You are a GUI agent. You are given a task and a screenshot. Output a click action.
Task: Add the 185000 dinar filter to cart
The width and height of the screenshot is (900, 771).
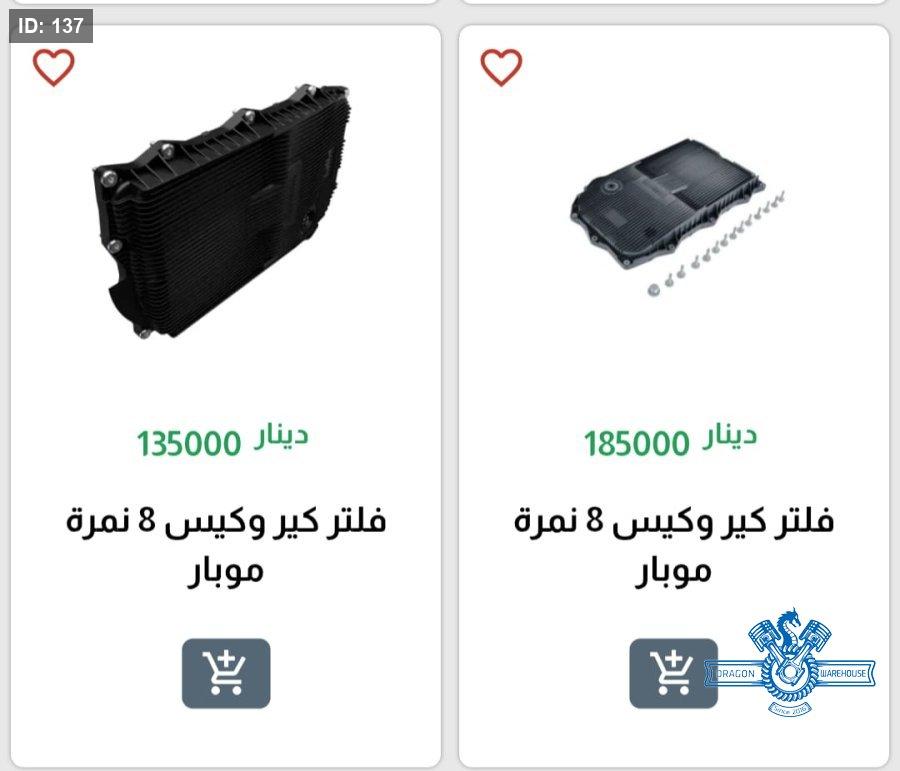673,673
